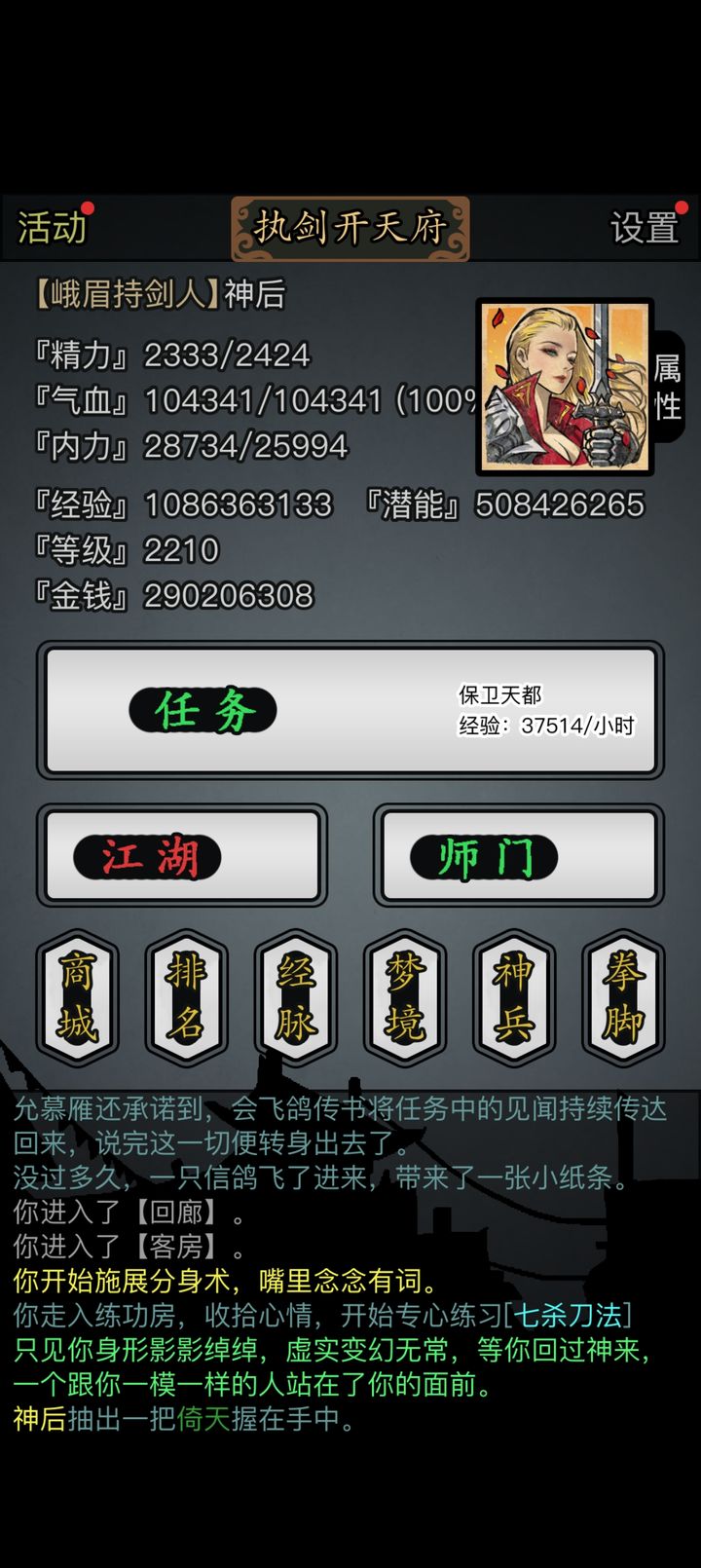View the 排名 rankings
Screen dimensions: 701x1568
[187, 997]
